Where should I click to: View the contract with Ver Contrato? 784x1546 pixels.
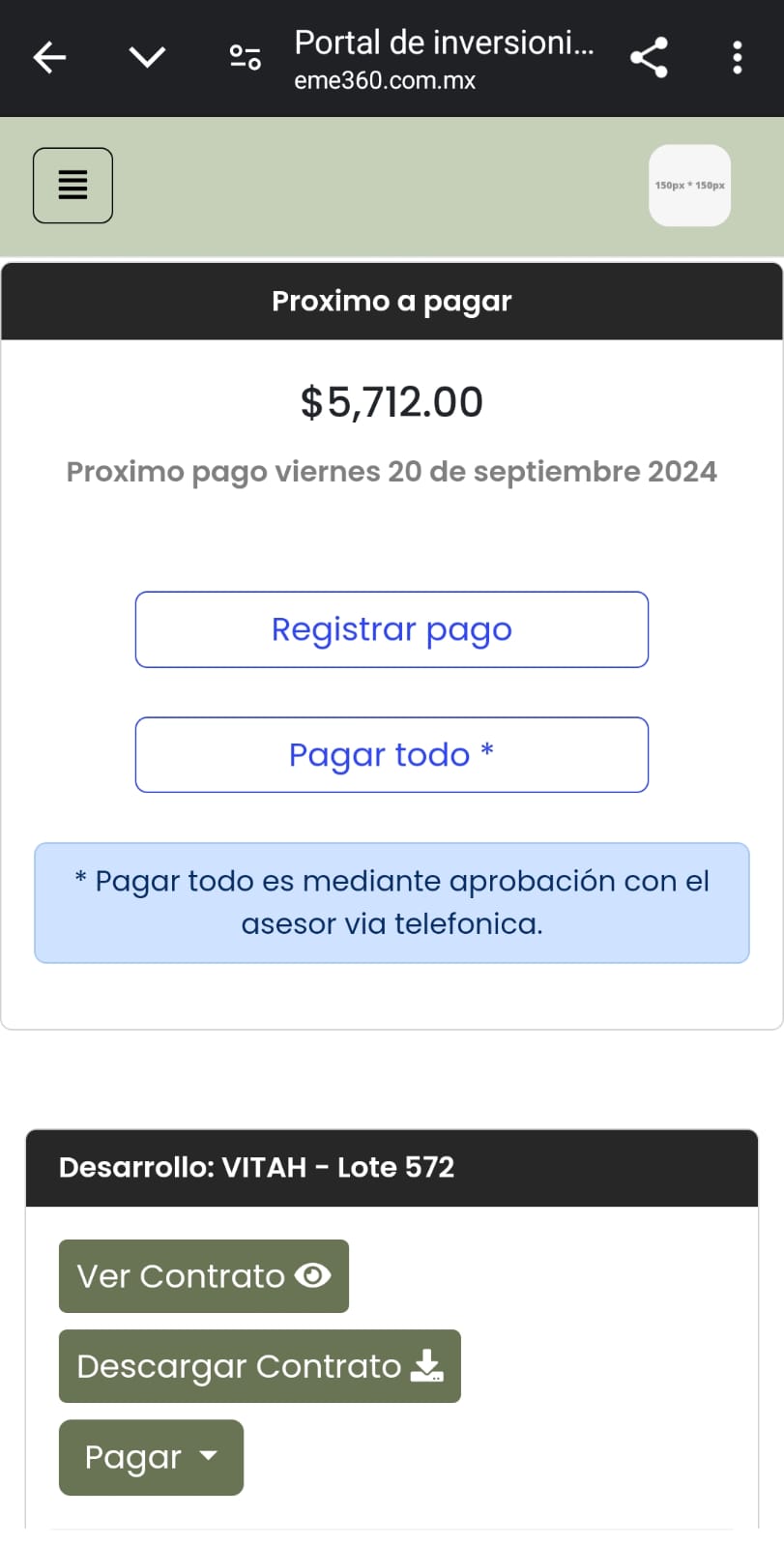[203, 1276]
